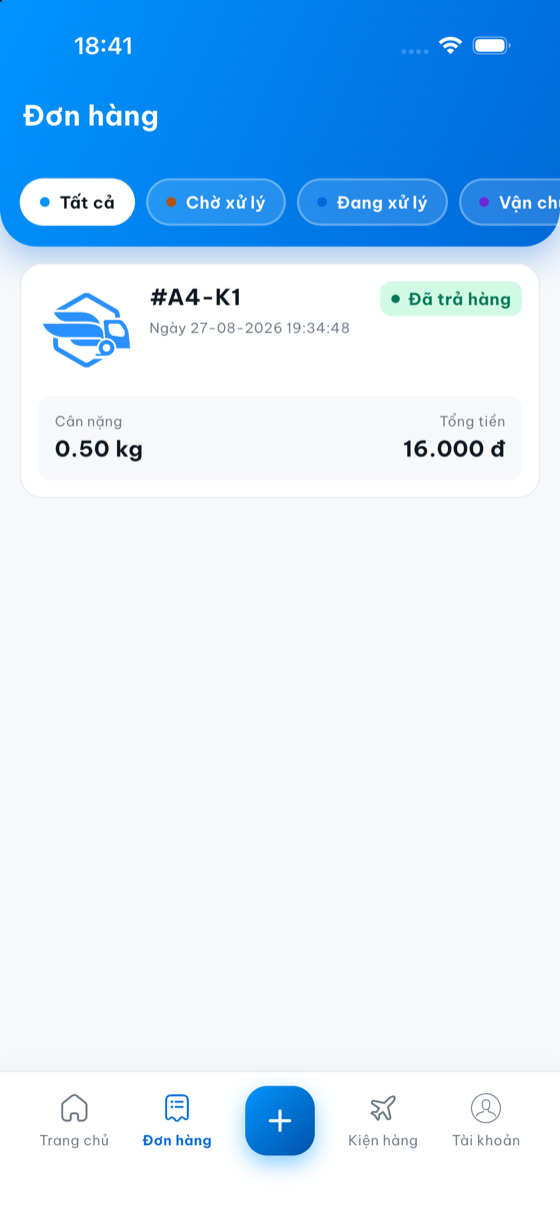This screenshot has height=1217, width=560.
Task: Open order #A4-K1 details
Action: click(x=280, y=381)
